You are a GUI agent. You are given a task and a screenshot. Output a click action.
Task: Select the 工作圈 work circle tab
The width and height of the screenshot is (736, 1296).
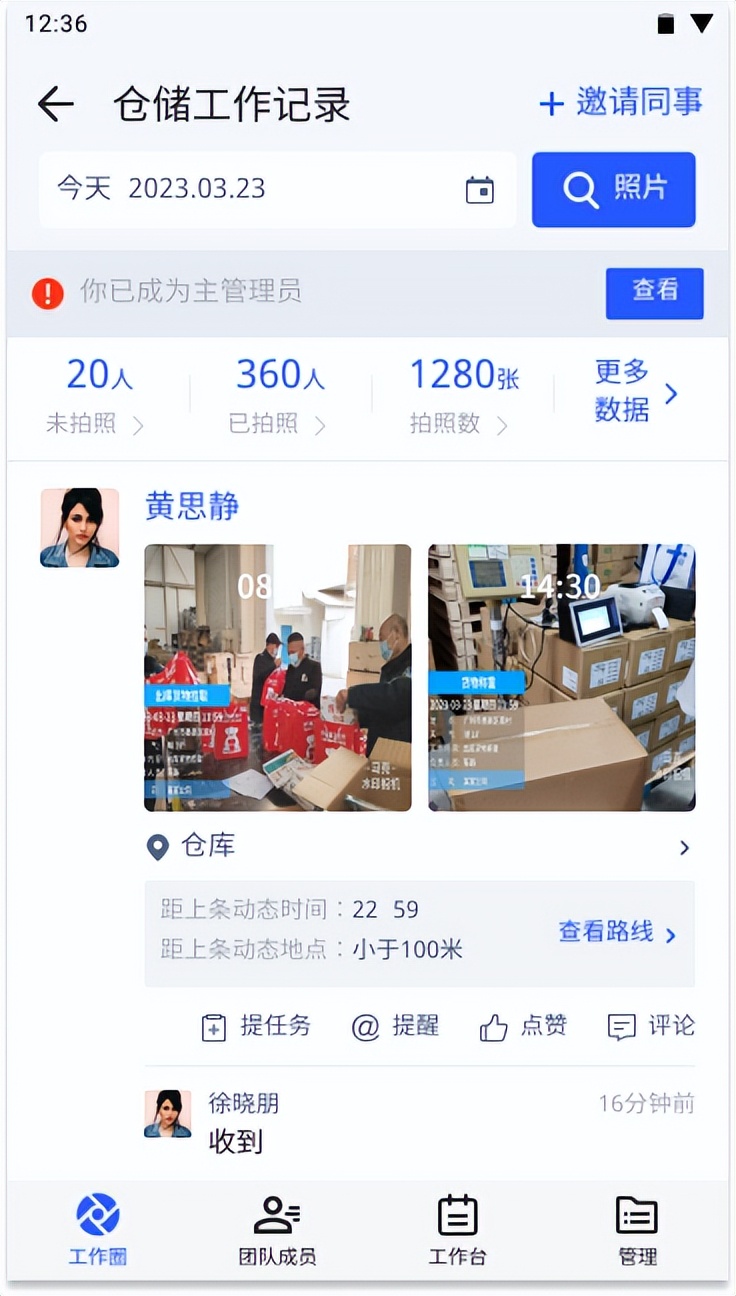coord(97,1215)
